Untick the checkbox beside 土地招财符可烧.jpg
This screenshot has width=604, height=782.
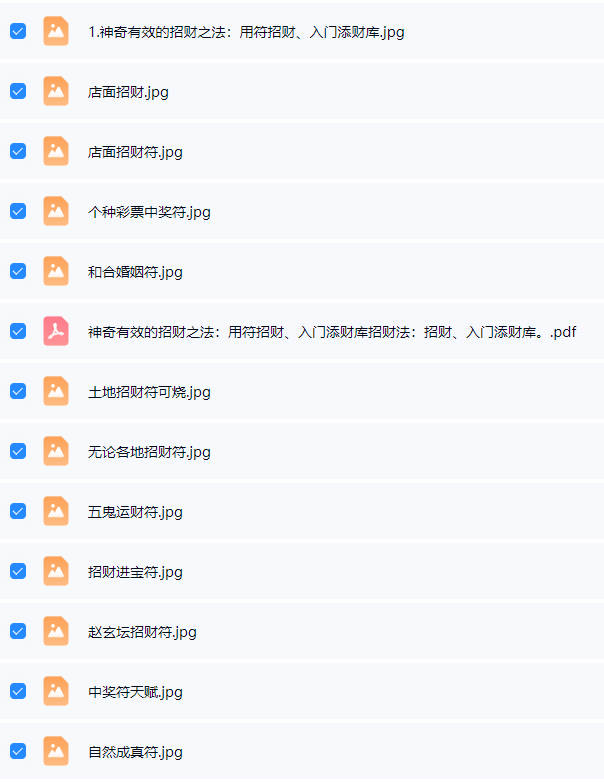(x=17, y=391)
